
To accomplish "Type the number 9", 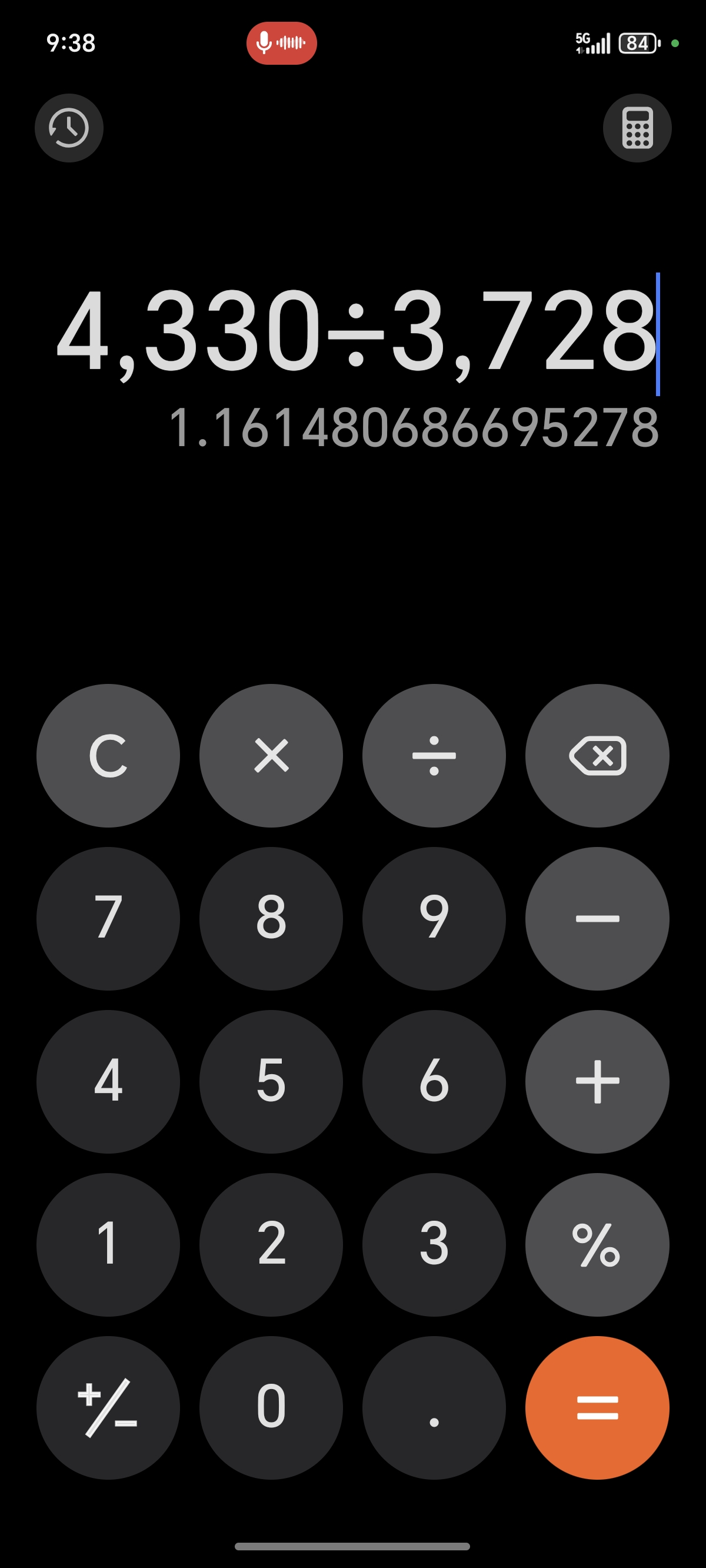I will 434,919.
